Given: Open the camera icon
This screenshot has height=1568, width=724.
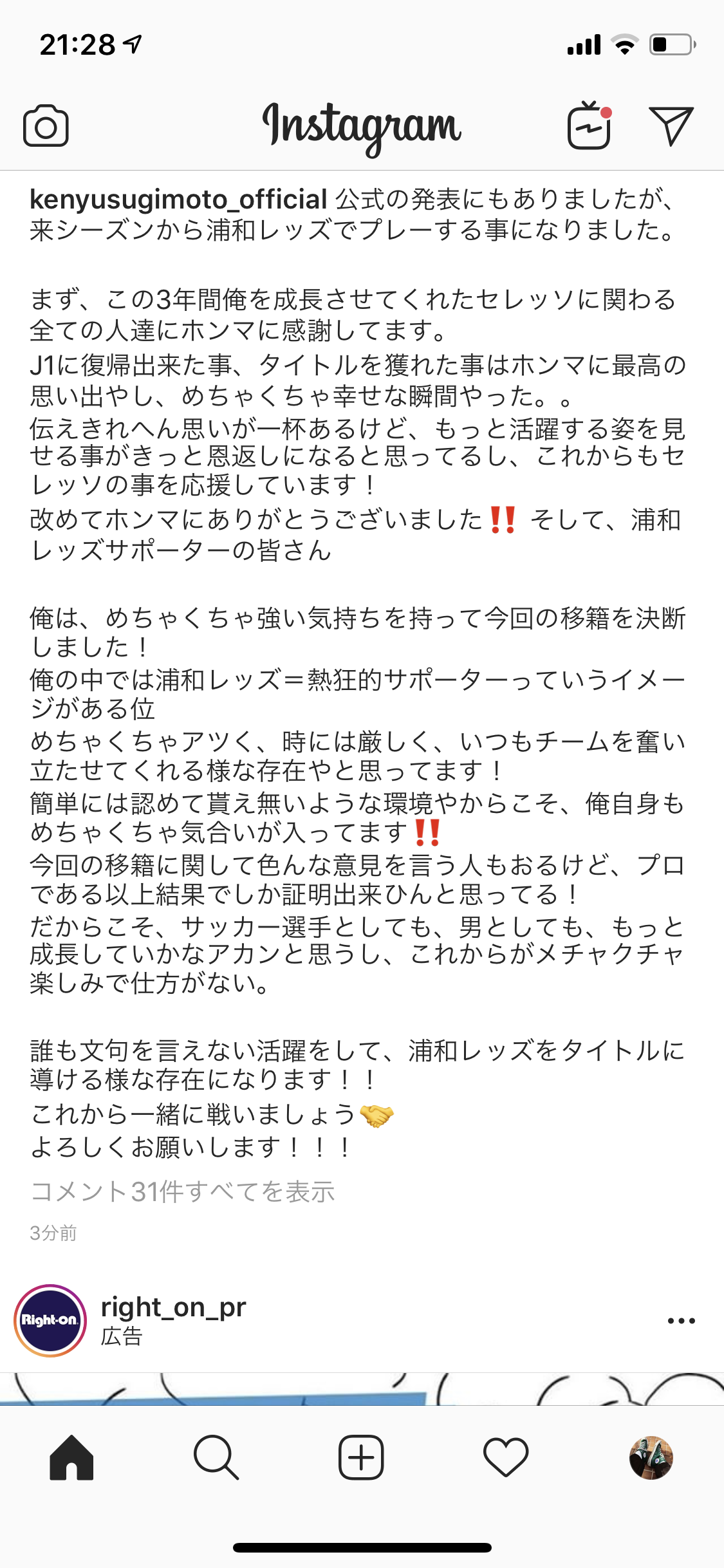Looking at the screenshot, I should click(x=46, y=126).
